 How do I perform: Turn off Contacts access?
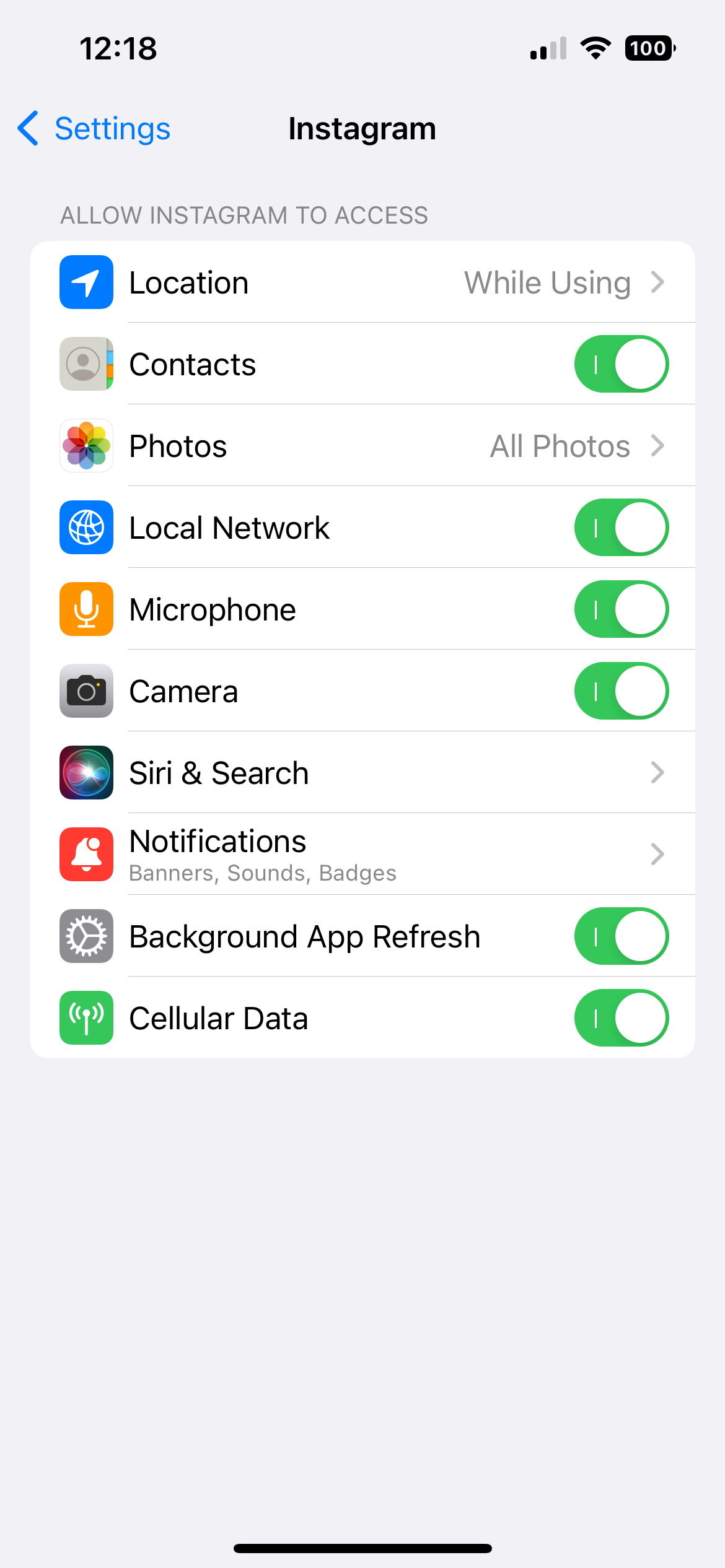coord(621,364)
